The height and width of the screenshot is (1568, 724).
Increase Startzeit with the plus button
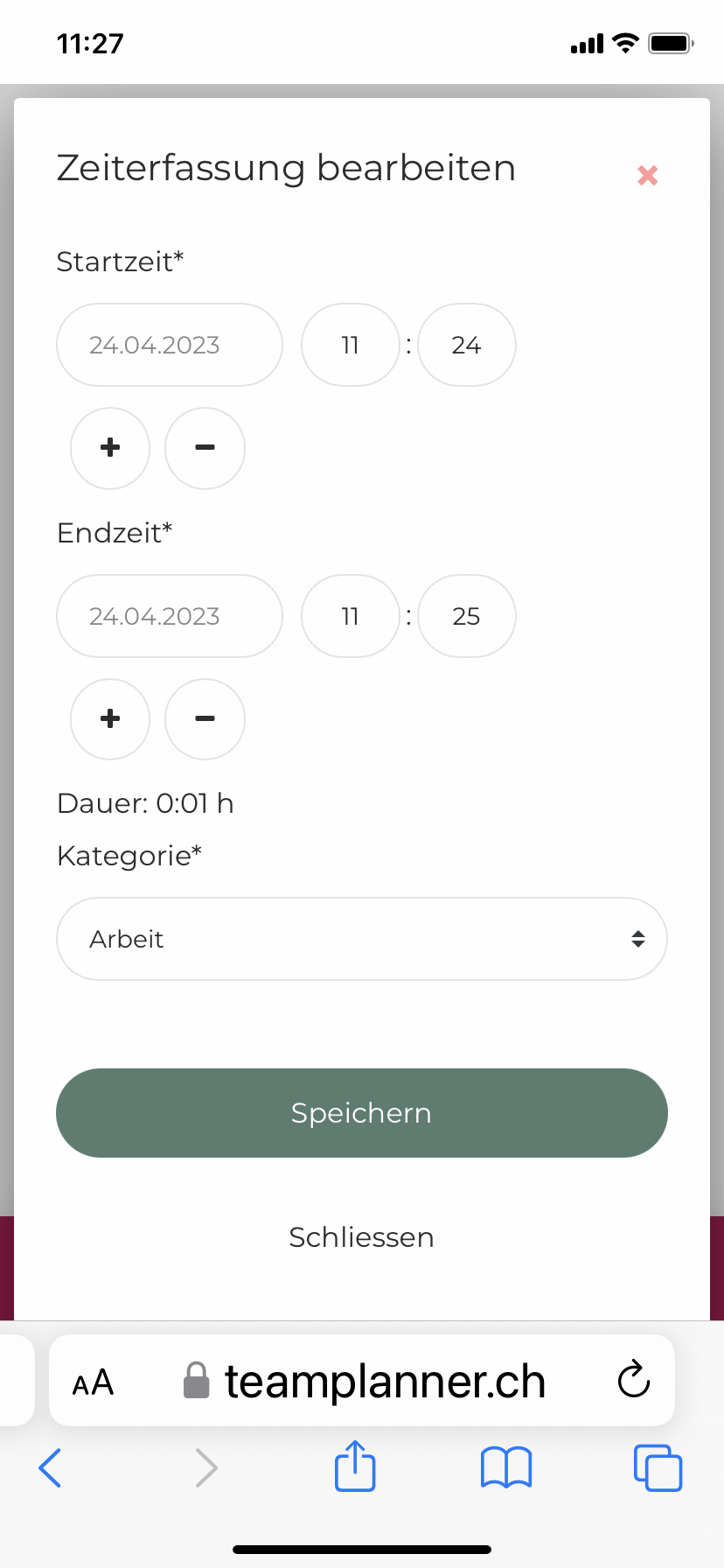click(x=110, y=448)
